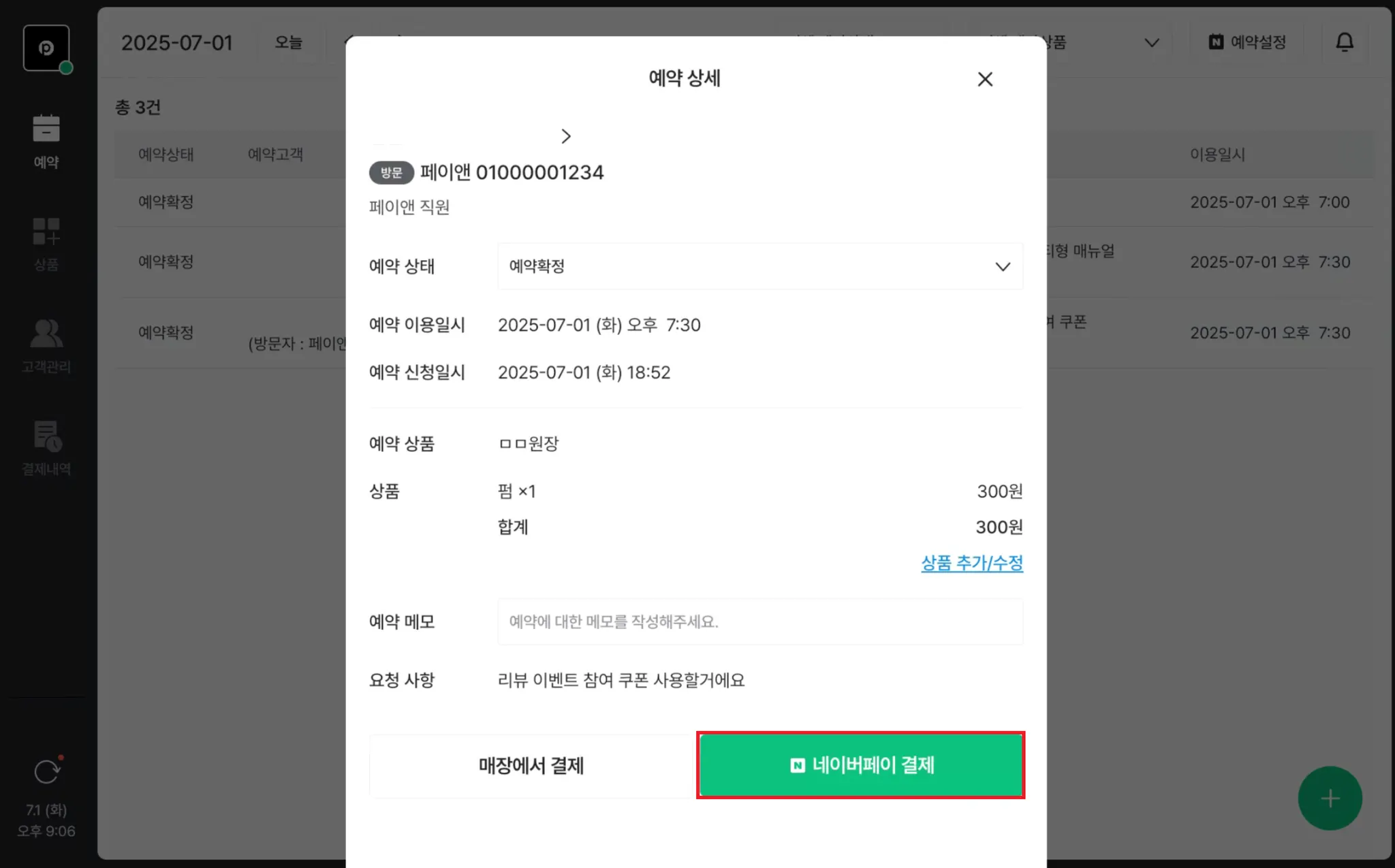This screenshot has height=868, width=1395.
Task: Switch to the 고객관리 sidebar tab
Action: coord(46,346)
